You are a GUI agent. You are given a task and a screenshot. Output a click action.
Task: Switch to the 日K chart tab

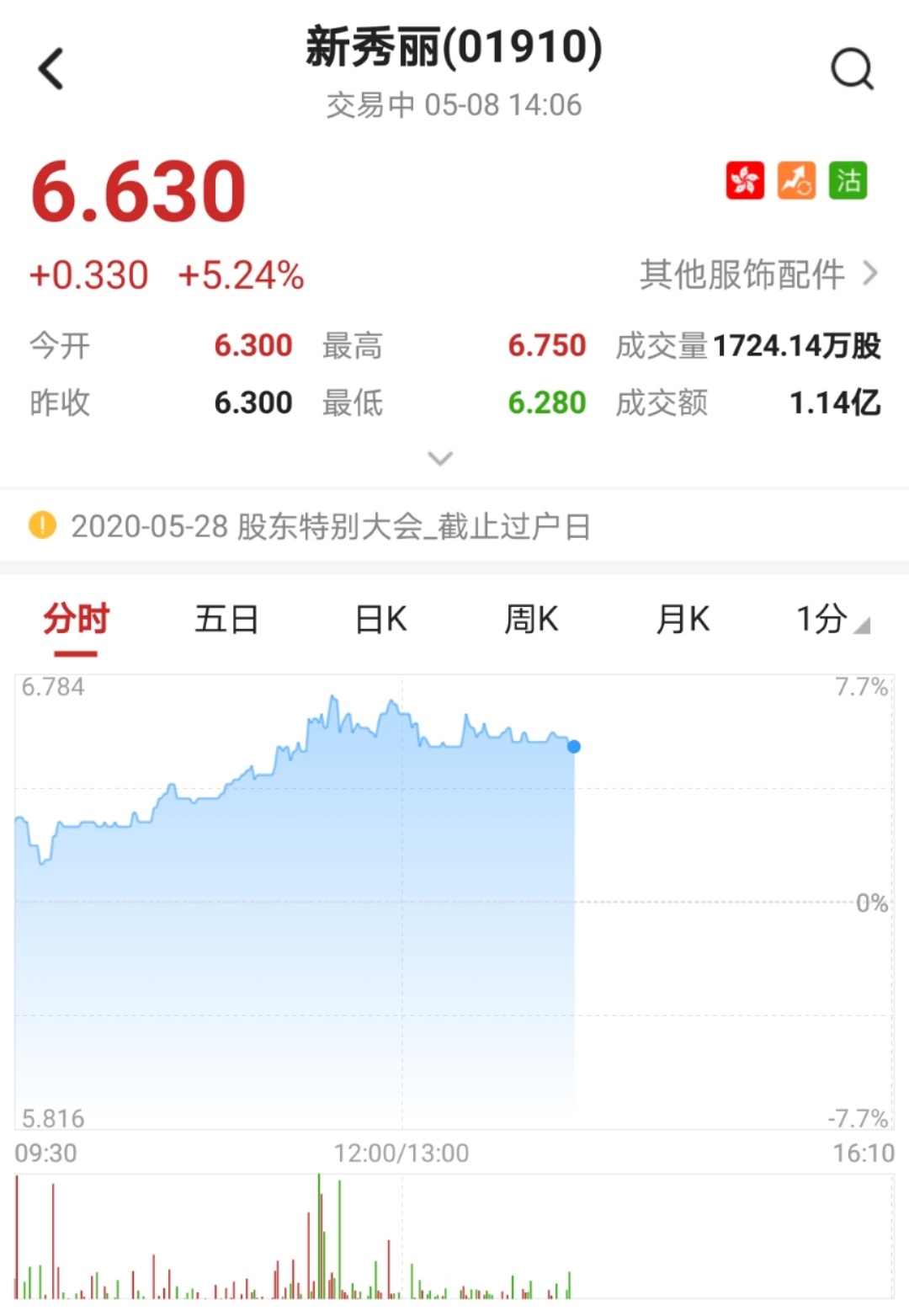point(380,620)
